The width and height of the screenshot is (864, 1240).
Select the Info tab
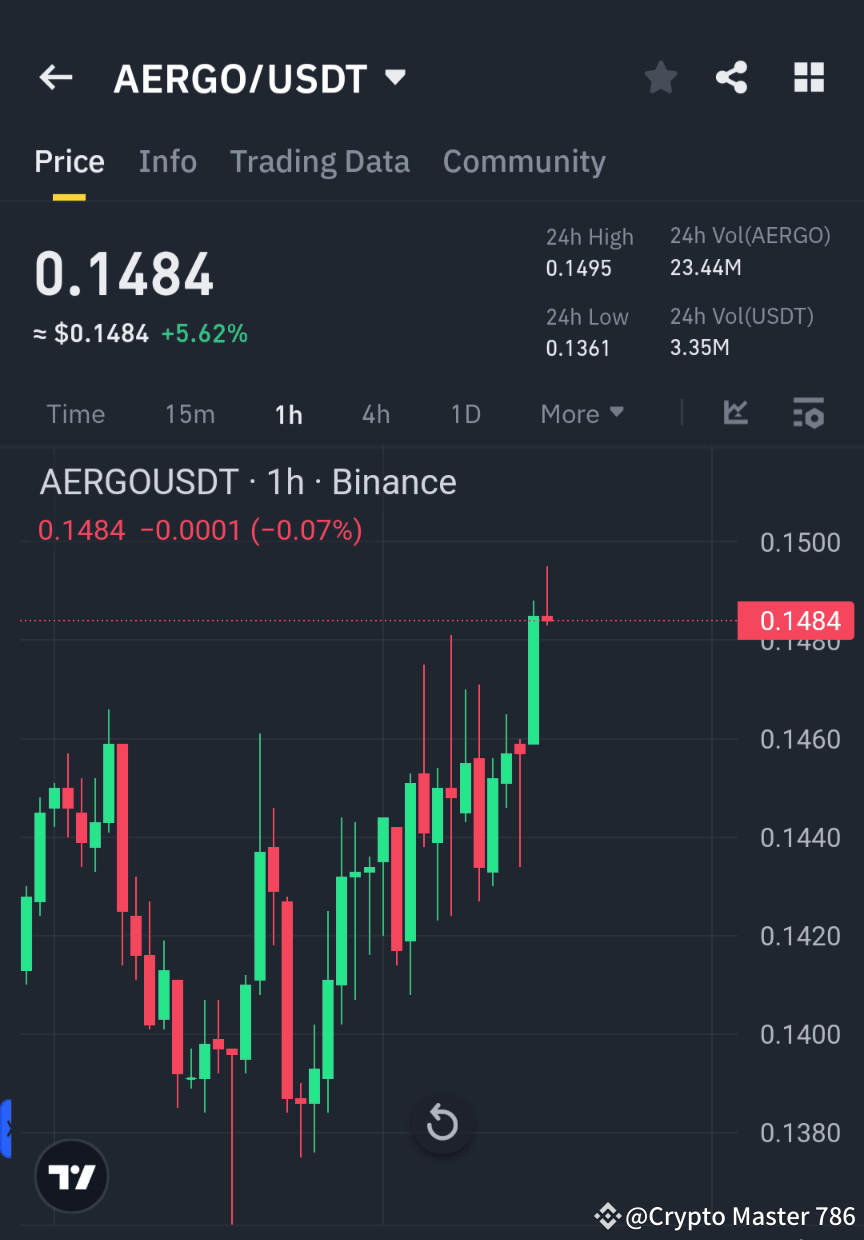tap(167, 161)
